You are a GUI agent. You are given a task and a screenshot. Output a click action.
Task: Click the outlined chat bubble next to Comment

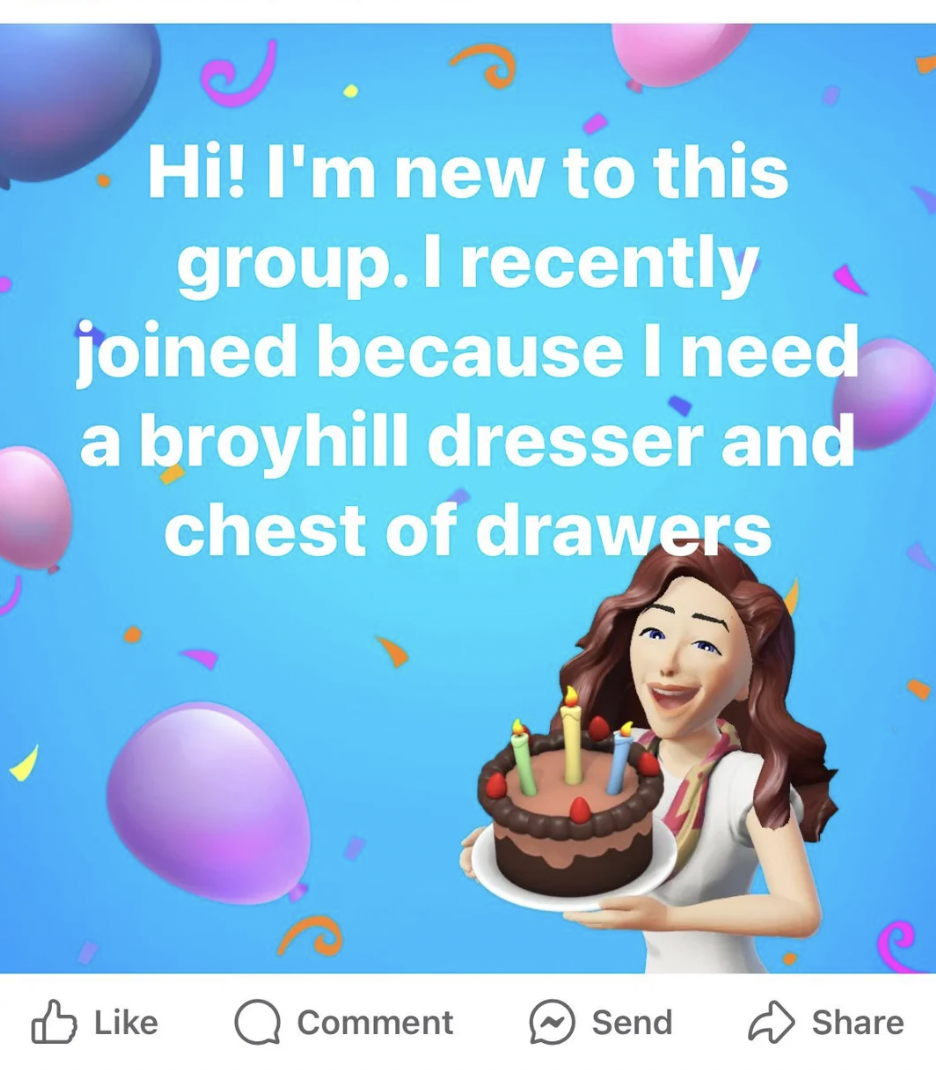point(259,1023)
